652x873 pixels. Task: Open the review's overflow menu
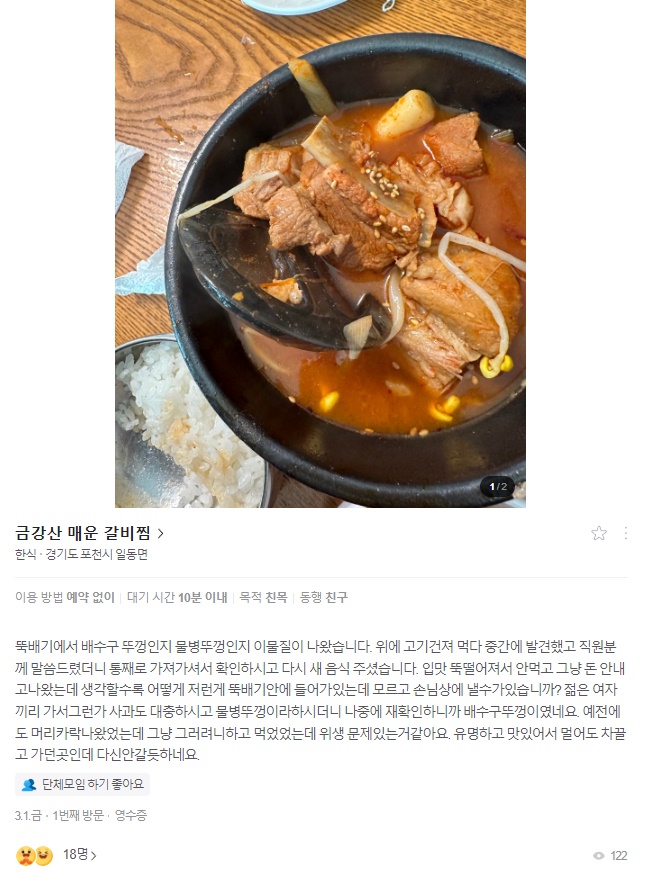(626, 533)
